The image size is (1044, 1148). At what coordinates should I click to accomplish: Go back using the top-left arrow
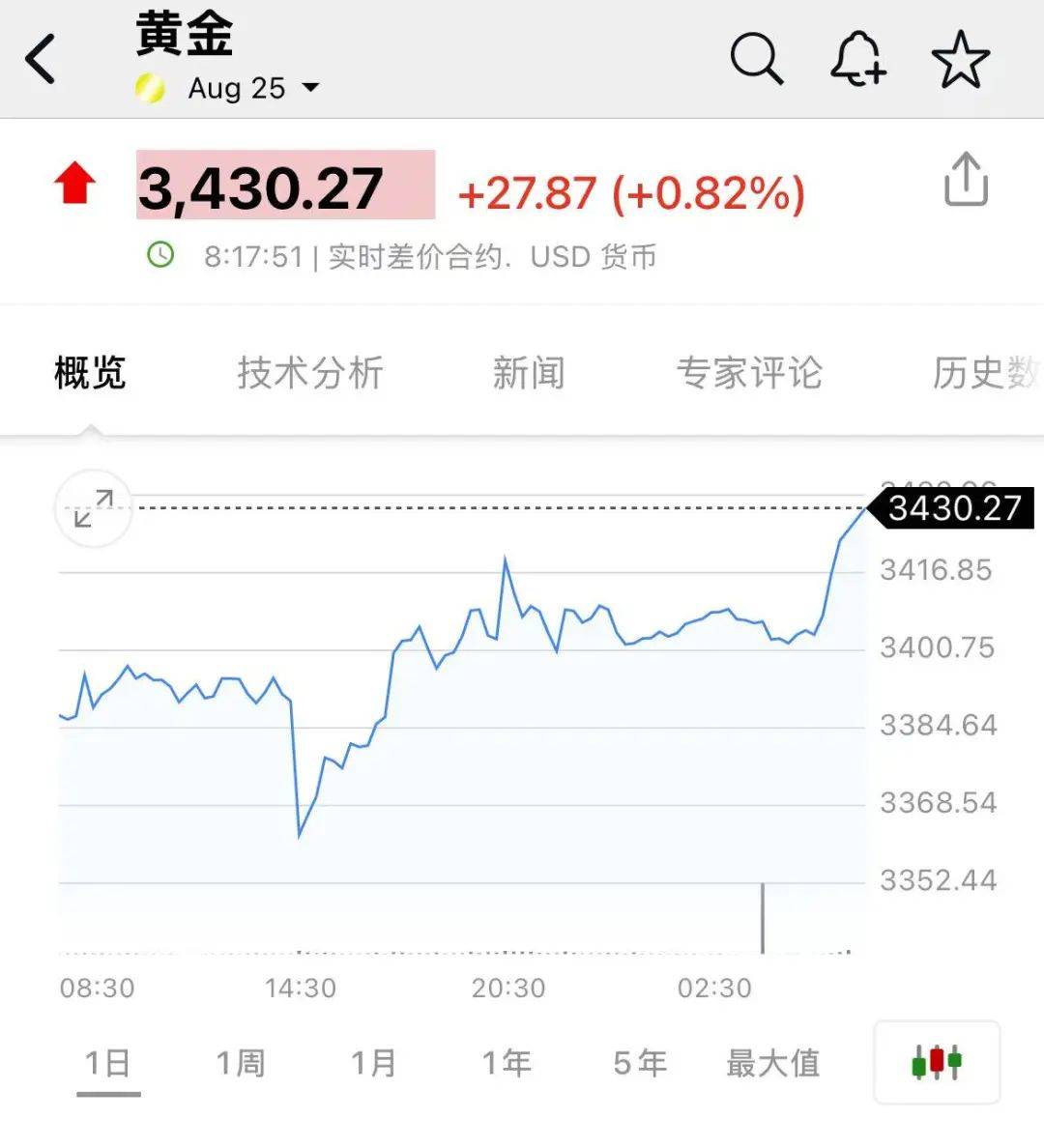click(x=41, y=60)
